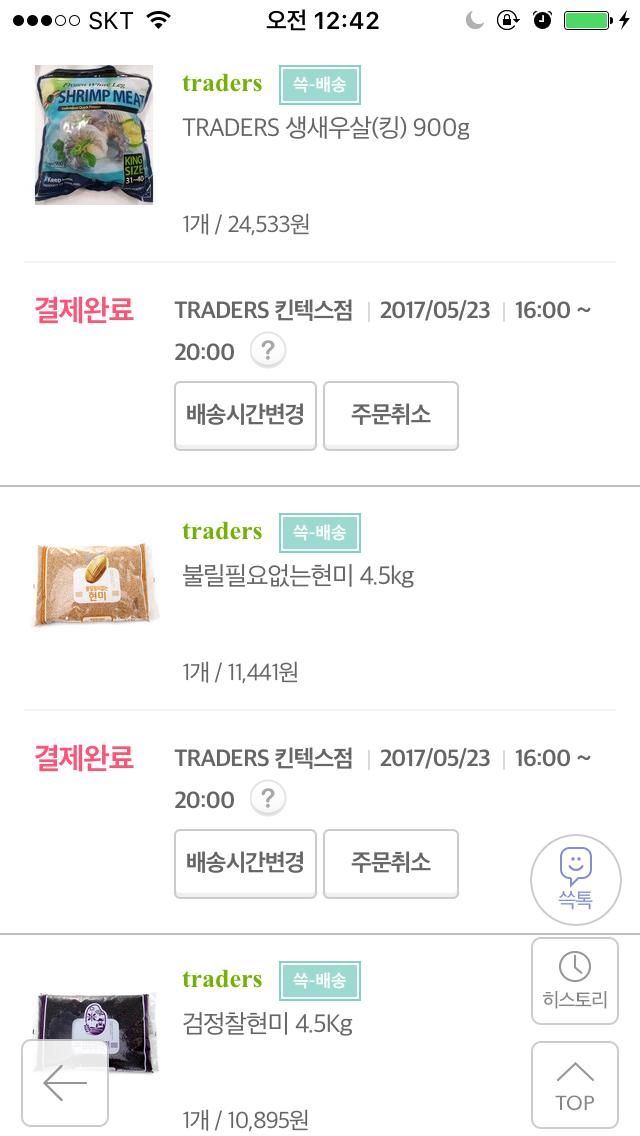Cancel the 불릴필요없는현미 4.5kg order
Viewport: 640px width, 1136px height.
tap(391, 863)
